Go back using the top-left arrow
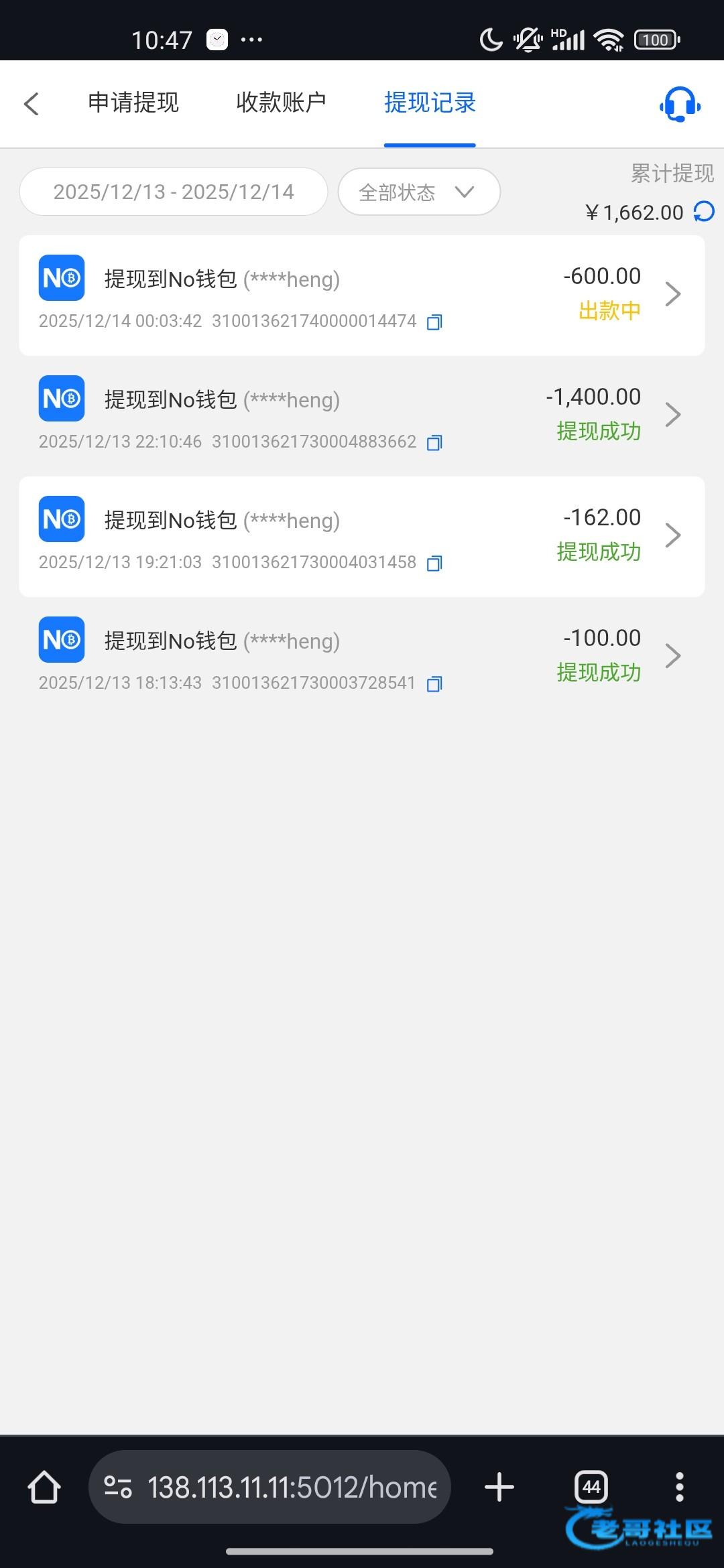Viewport: 724px width, 1568px height. click(31, 104)
